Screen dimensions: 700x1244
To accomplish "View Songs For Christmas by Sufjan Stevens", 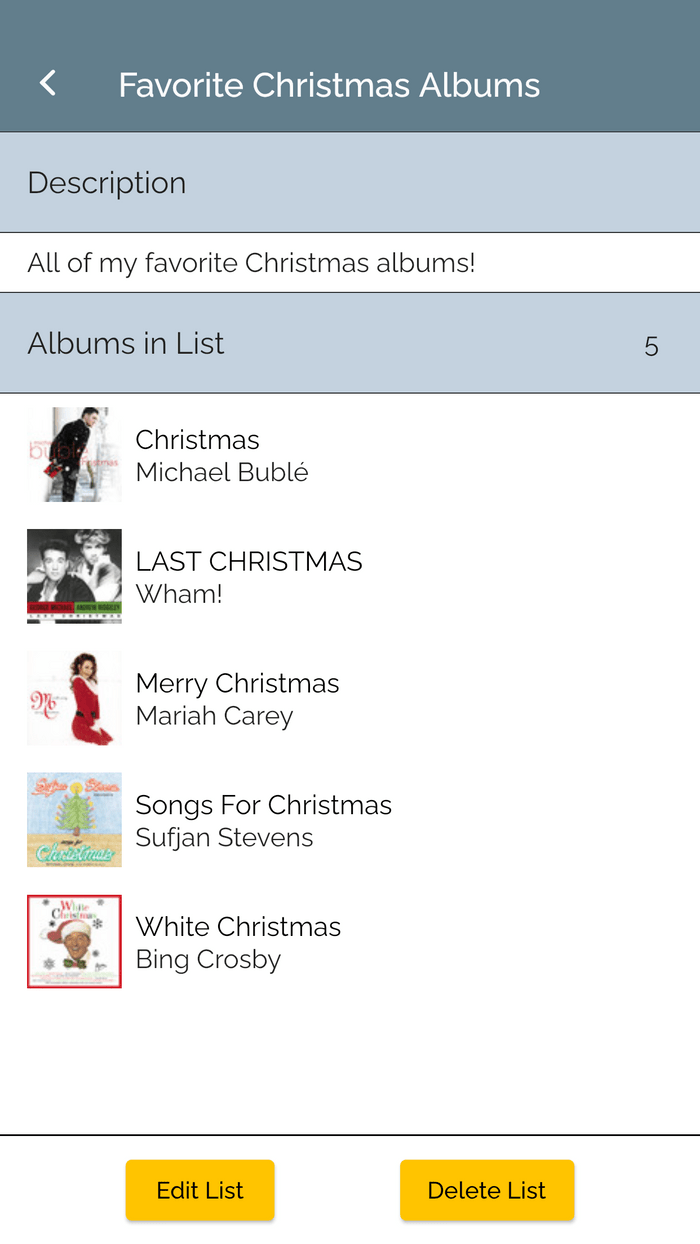I will pos(350,820).
